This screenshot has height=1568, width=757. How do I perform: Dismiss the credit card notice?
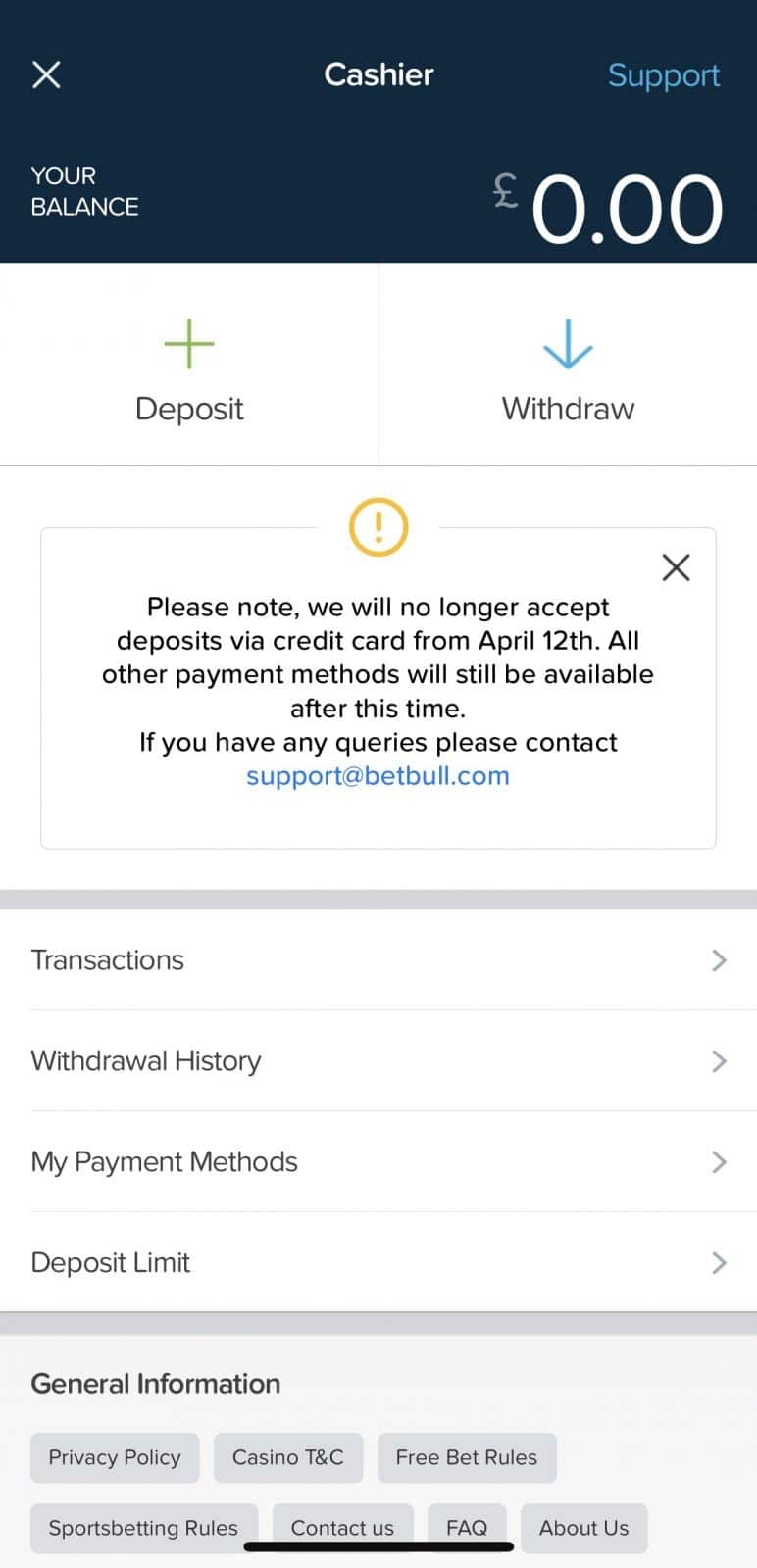pos(676,567)
